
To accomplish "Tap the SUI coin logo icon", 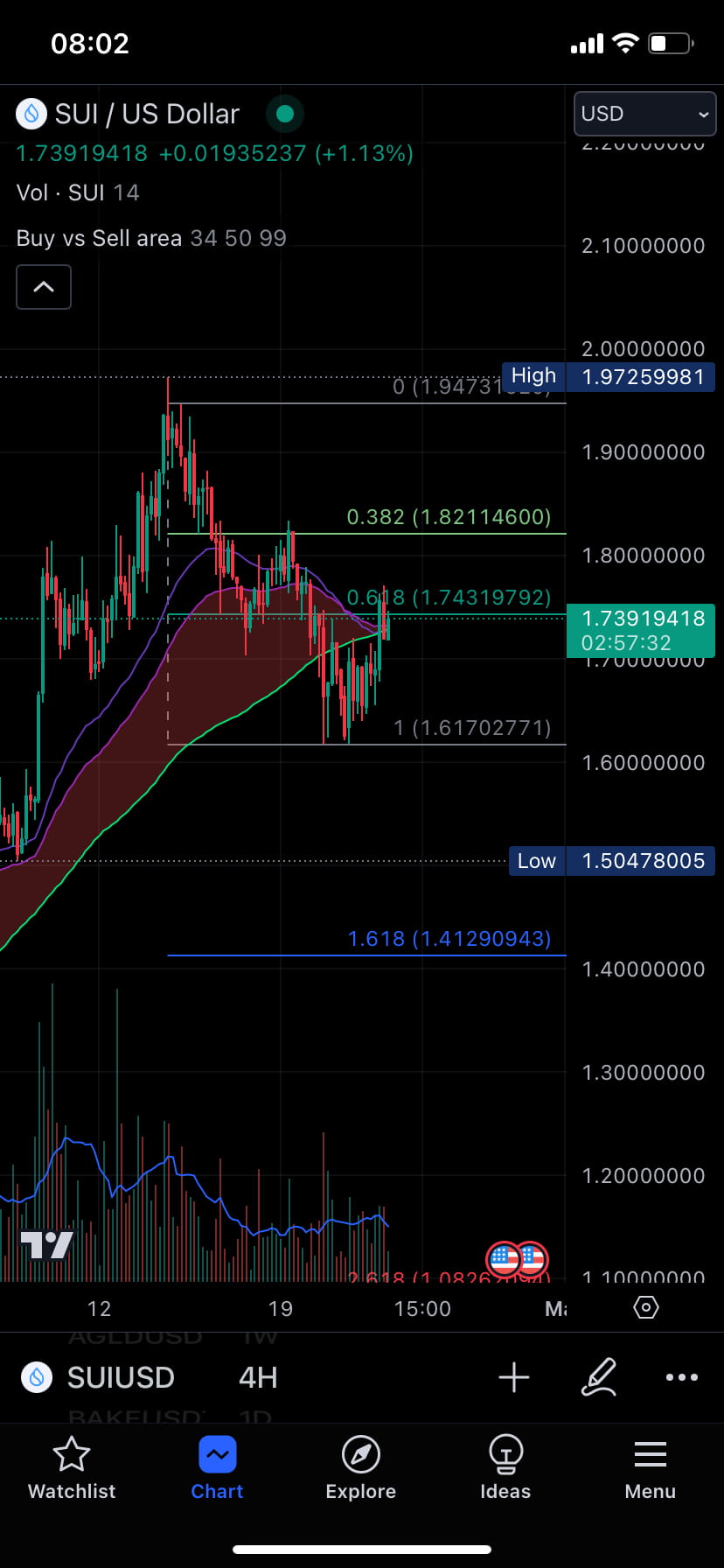I will coord(31,114).
